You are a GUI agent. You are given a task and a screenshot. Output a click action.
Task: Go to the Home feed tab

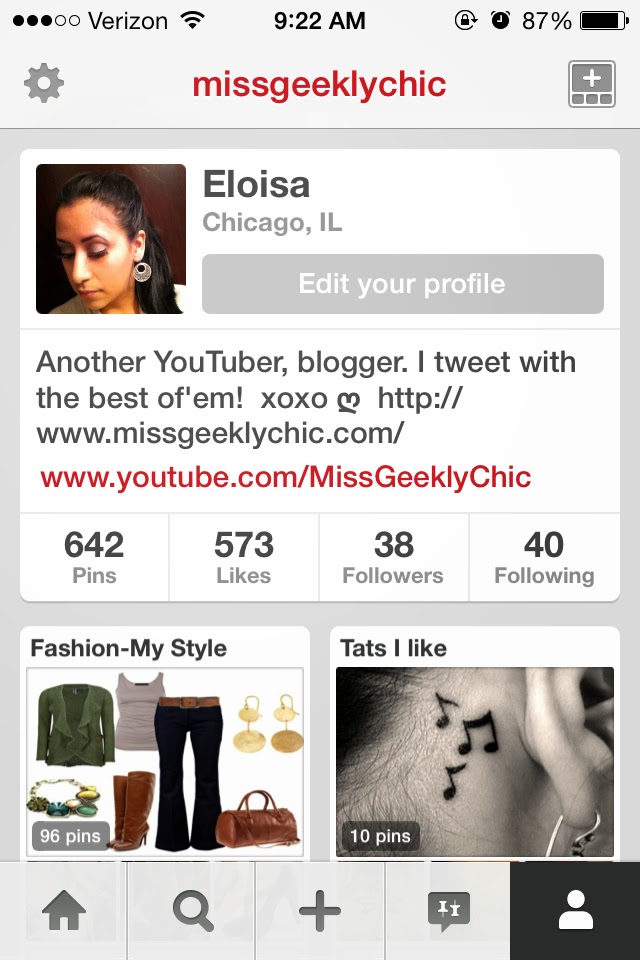(x=63, y=912)
